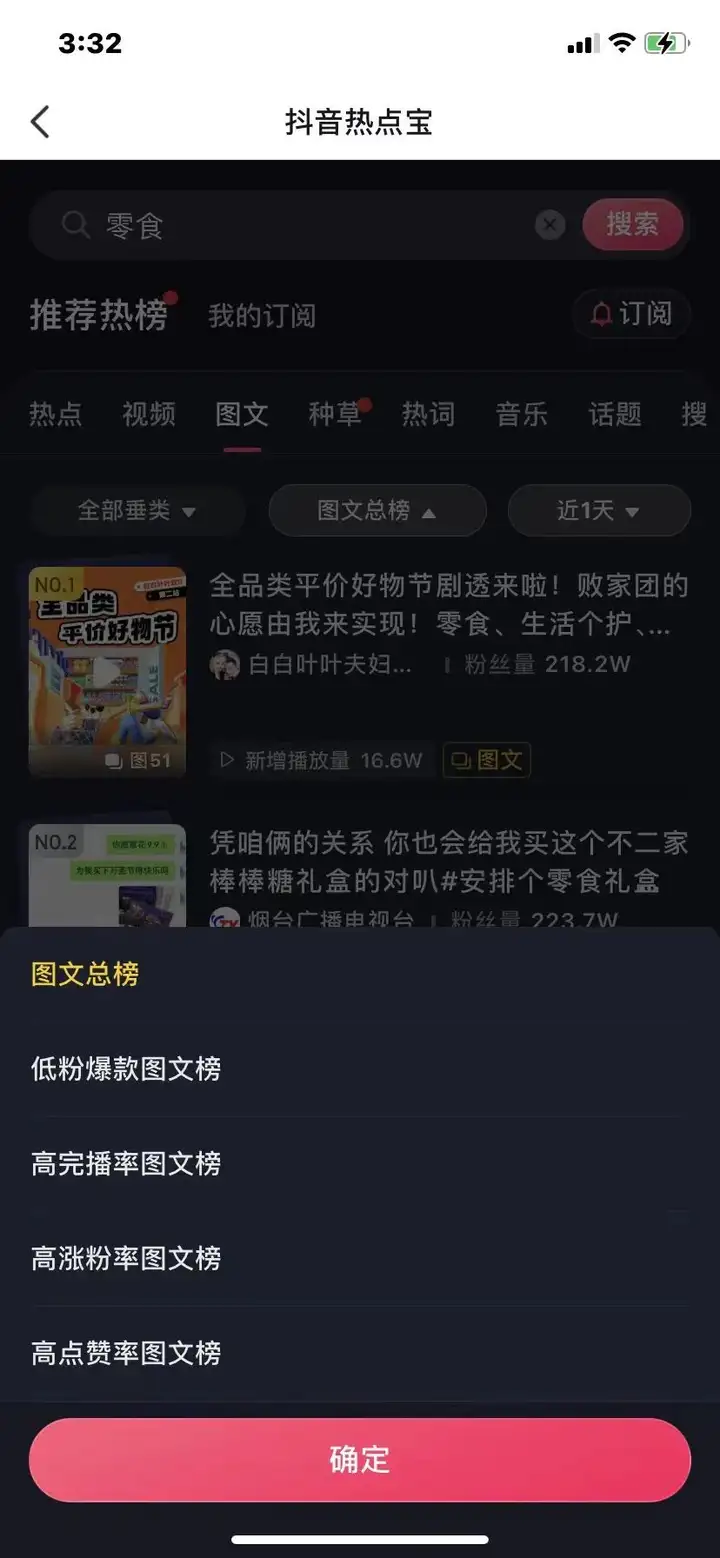This screenshot has height=1558, width=720.
Task: Switch to 我的订阅 tab
Action: pos(262,316)
